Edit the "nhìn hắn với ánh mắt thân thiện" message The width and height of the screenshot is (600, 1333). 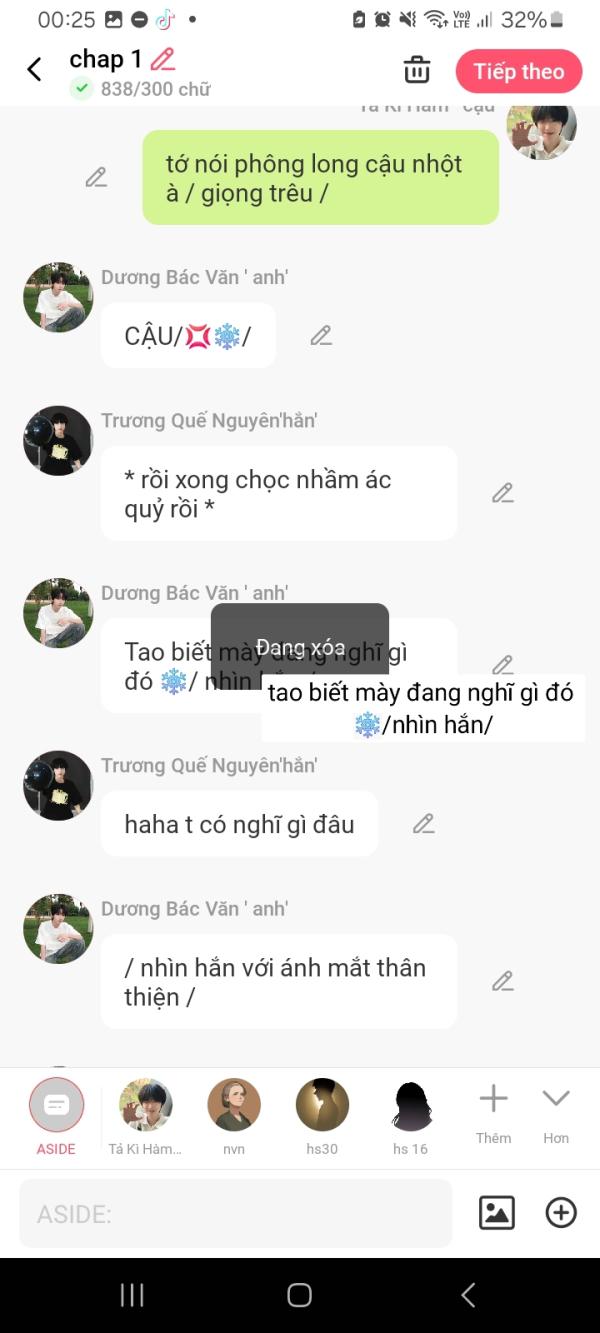502,982
